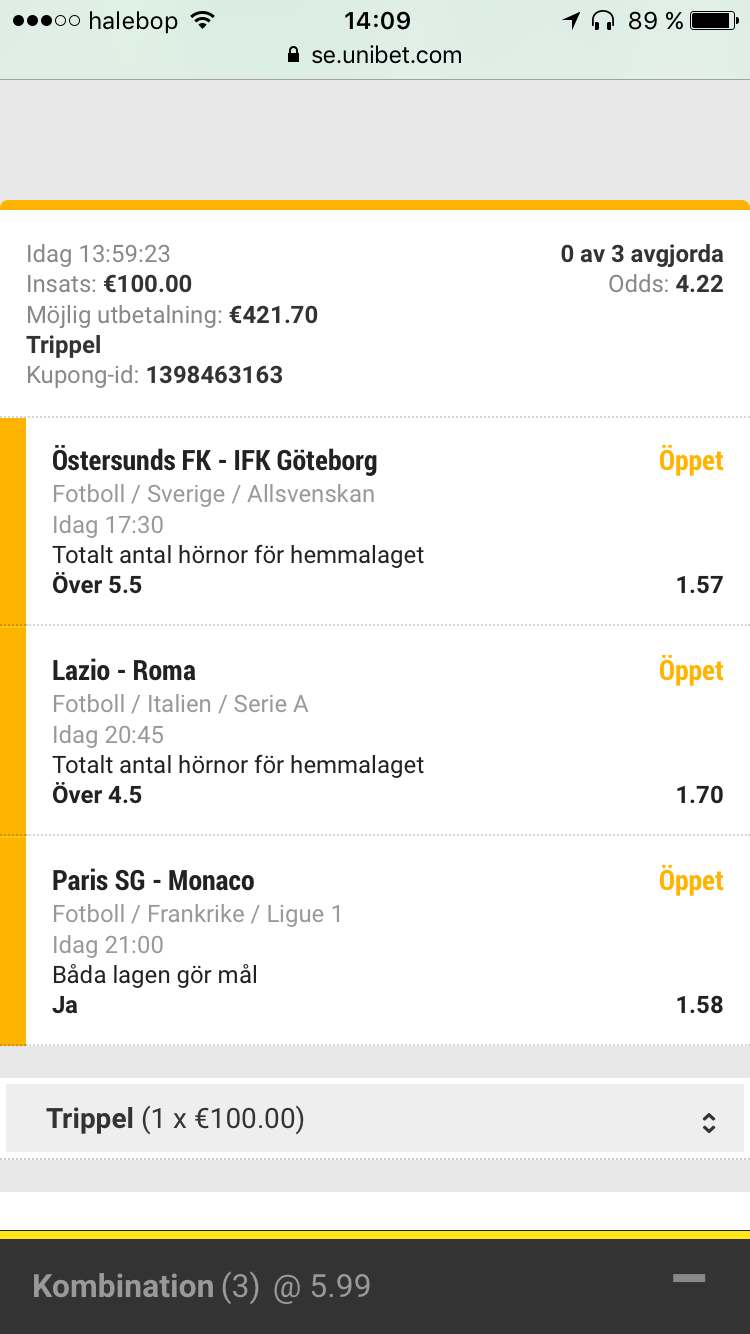Collapse the Kombination betslip with minus icon

(x=689, y=1279)
